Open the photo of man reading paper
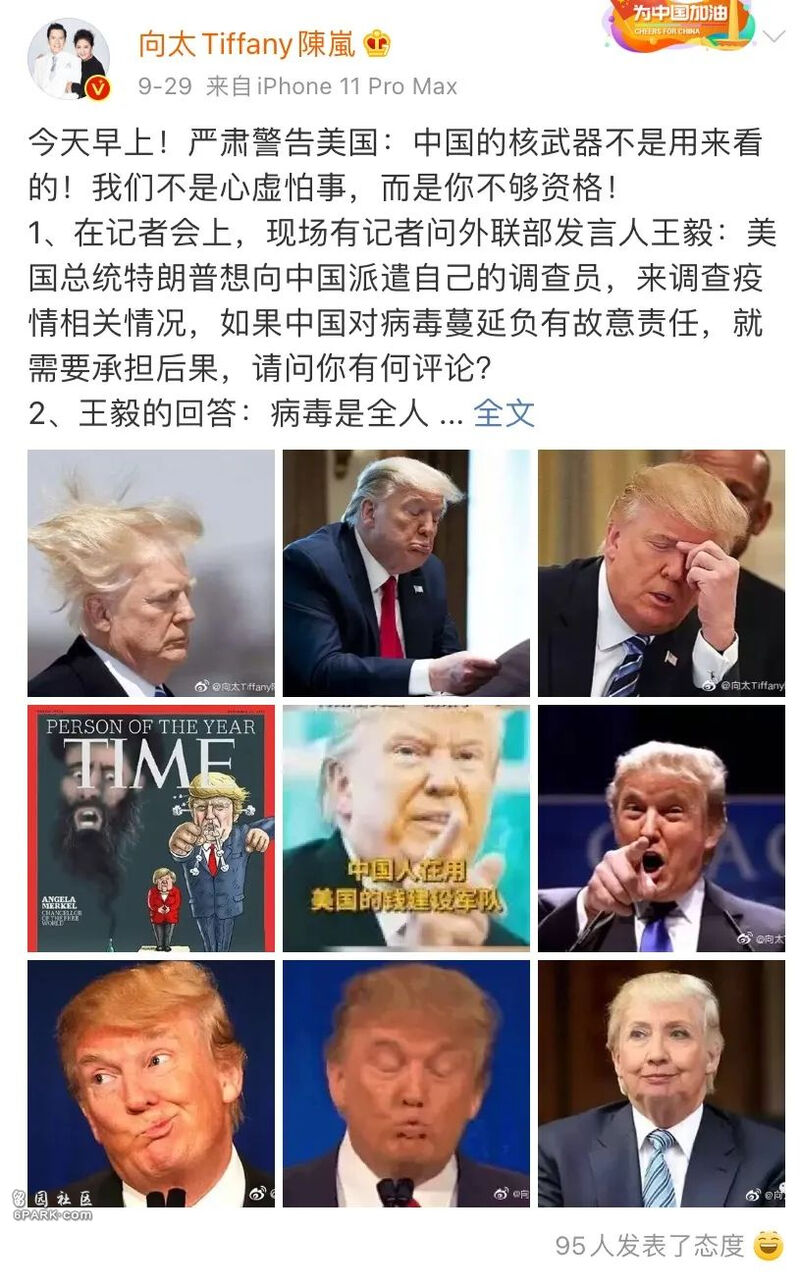 click(x=406, y=573)
